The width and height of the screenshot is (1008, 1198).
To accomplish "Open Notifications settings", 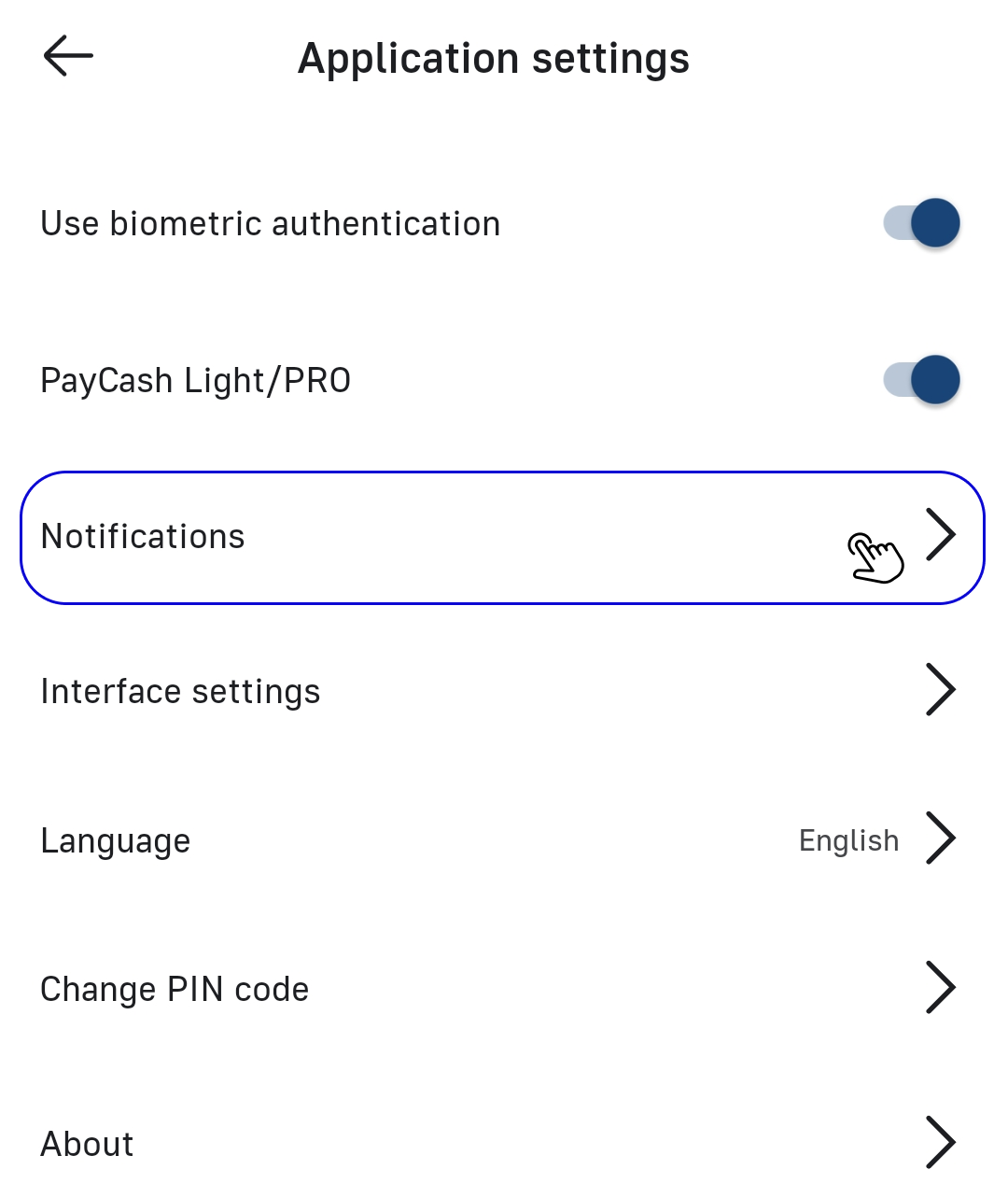I will pos(502,538).
